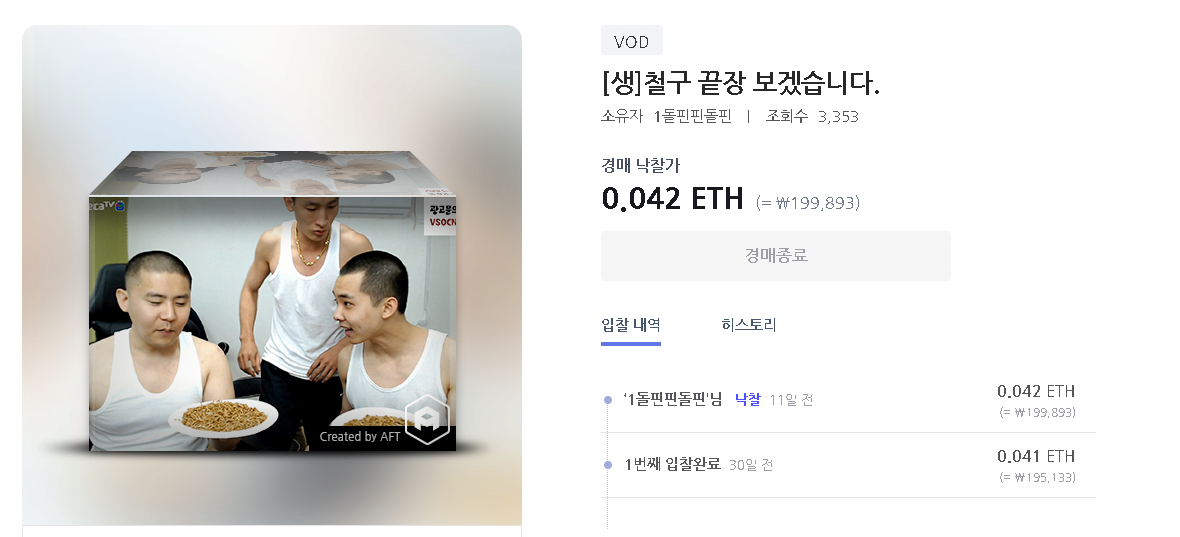
Task: Select the 입찰 내역 tab
Action: pos(630,325)
